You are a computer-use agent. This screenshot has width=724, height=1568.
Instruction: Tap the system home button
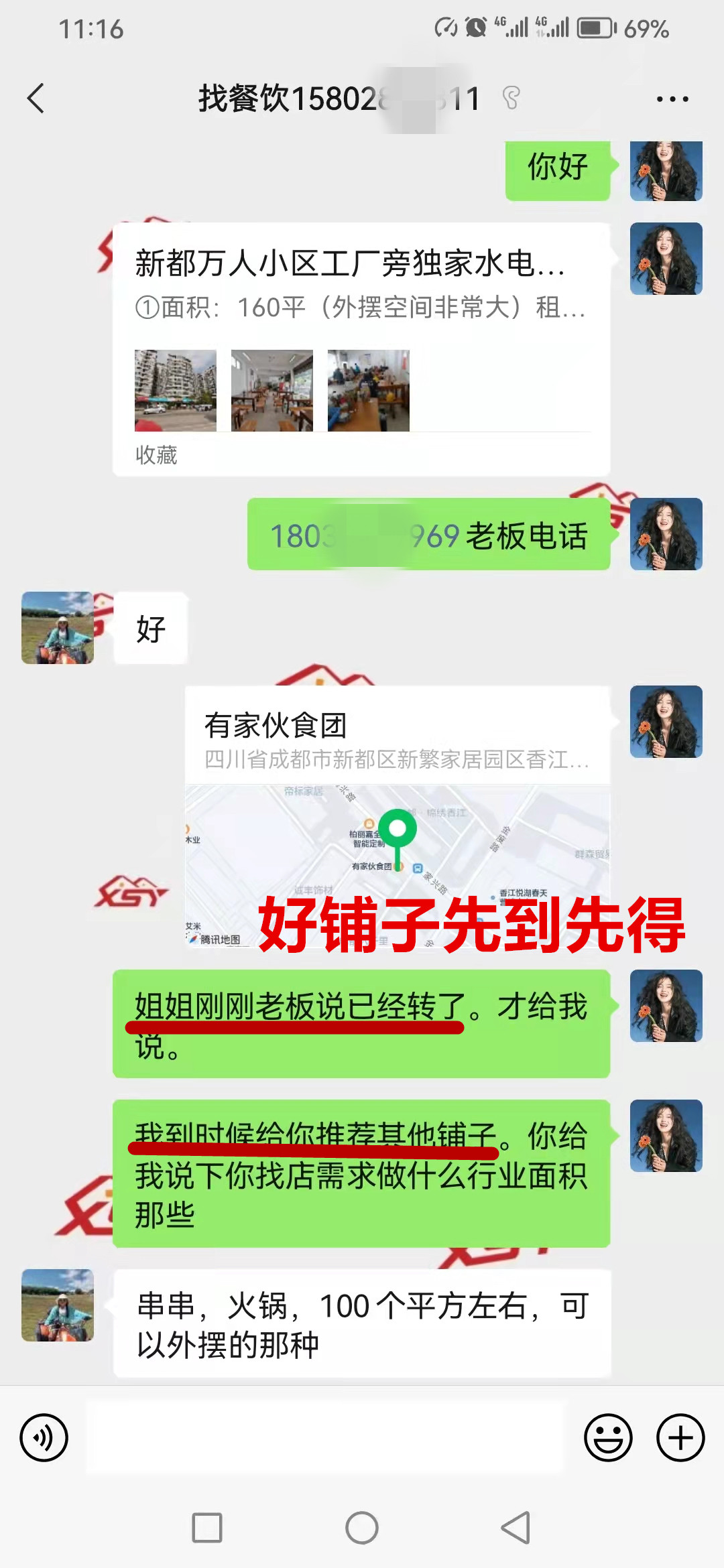pos(362,1528)
